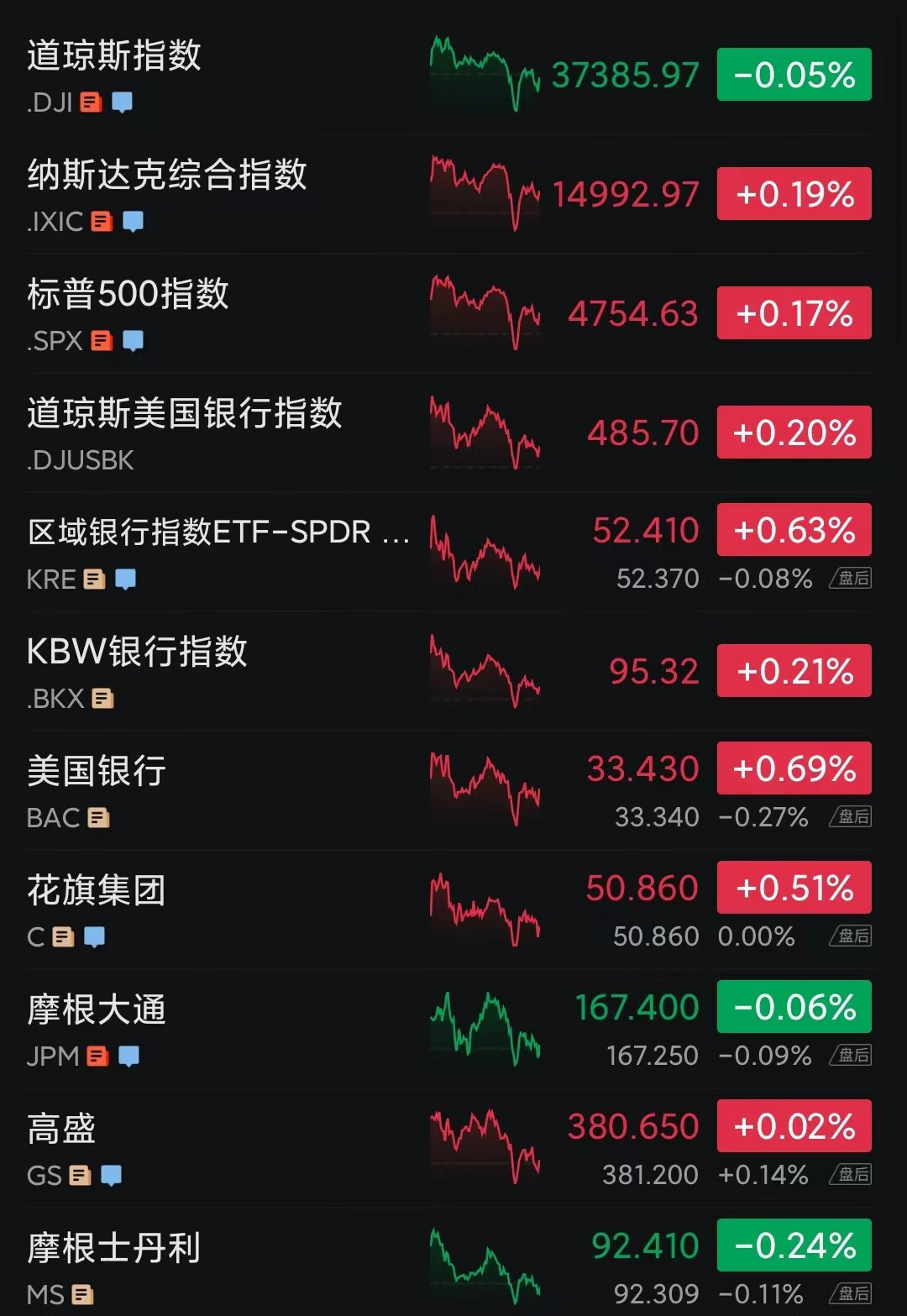Toggle the 盘后 indicator for 美国银行

(x=851, y=817)
